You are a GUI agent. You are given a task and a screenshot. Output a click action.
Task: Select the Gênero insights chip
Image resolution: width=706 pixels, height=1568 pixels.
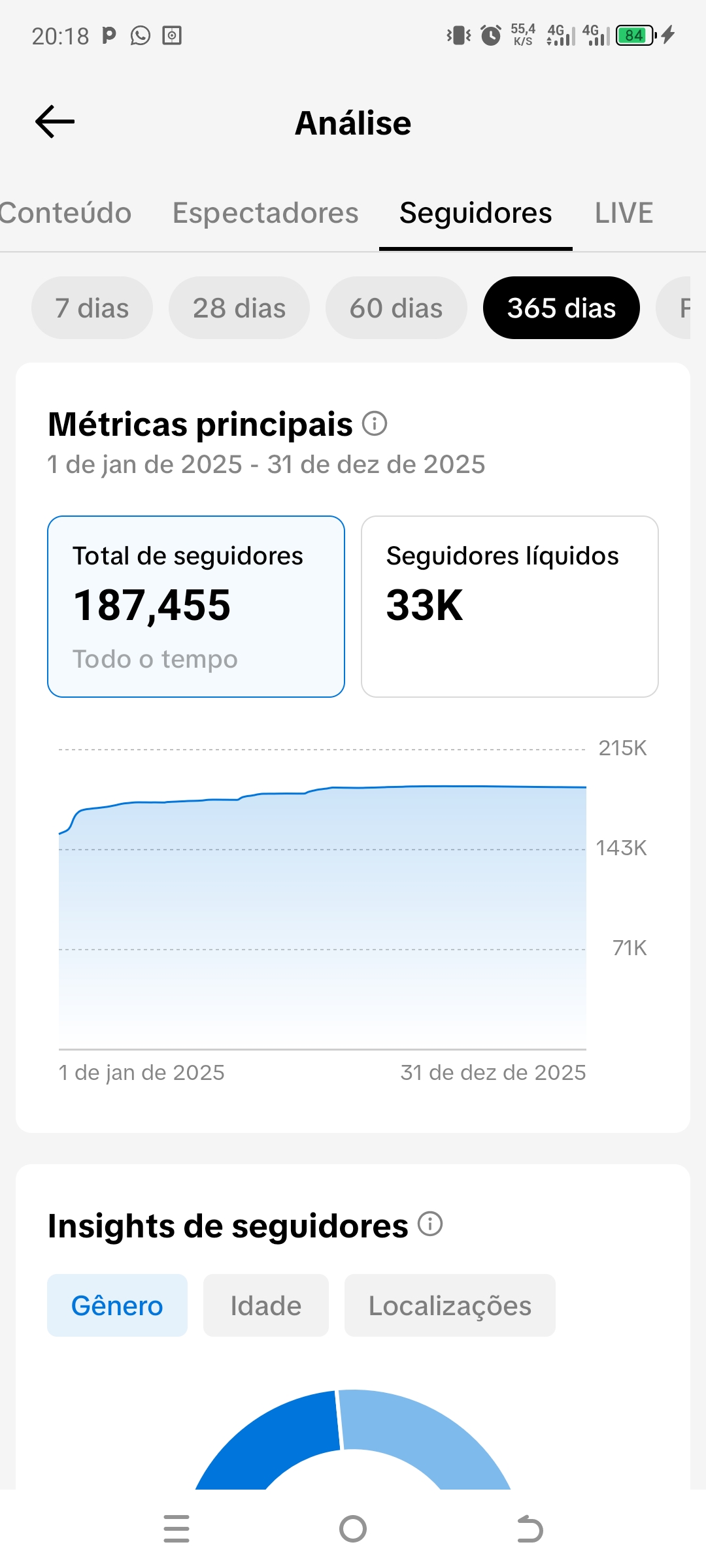point(117,1305)
